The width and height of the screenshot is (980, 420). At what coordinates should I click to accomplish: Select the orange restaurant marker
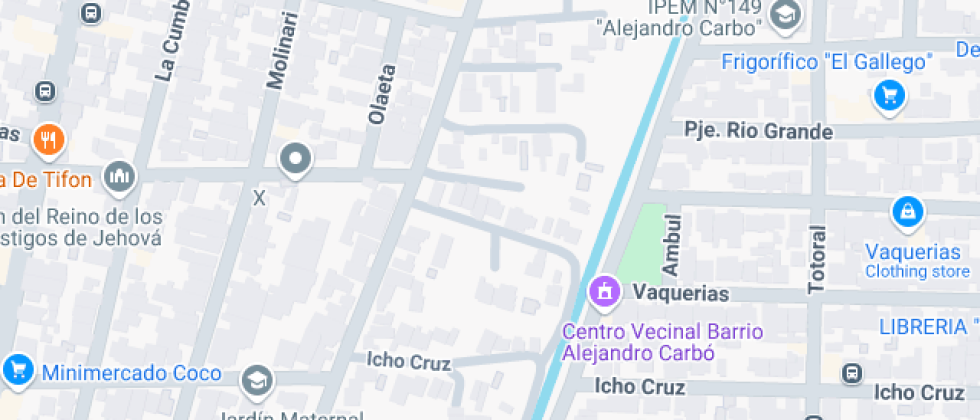point(47,140)
